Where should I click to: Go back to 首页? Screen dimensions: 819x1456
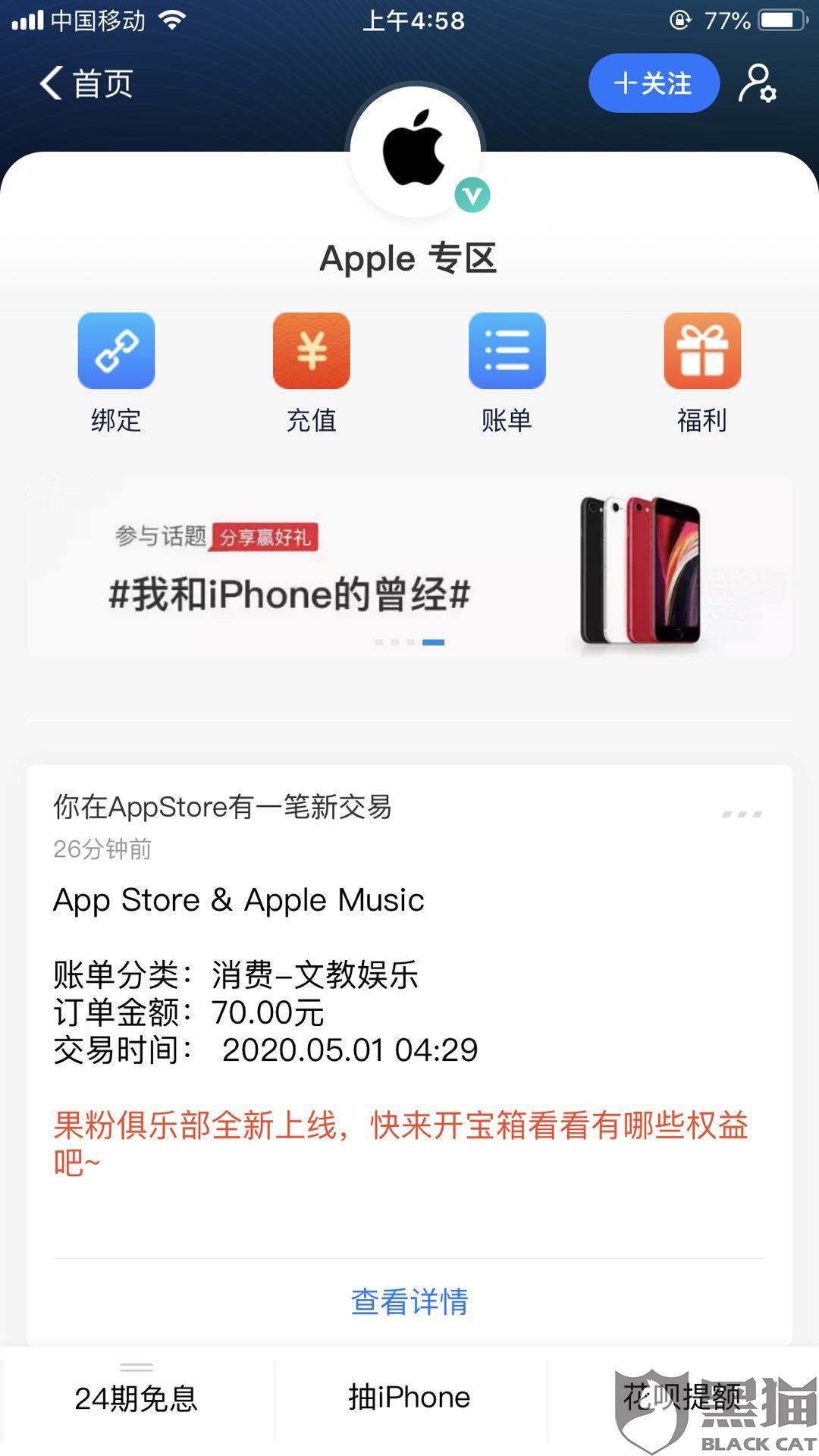(86, 83)
